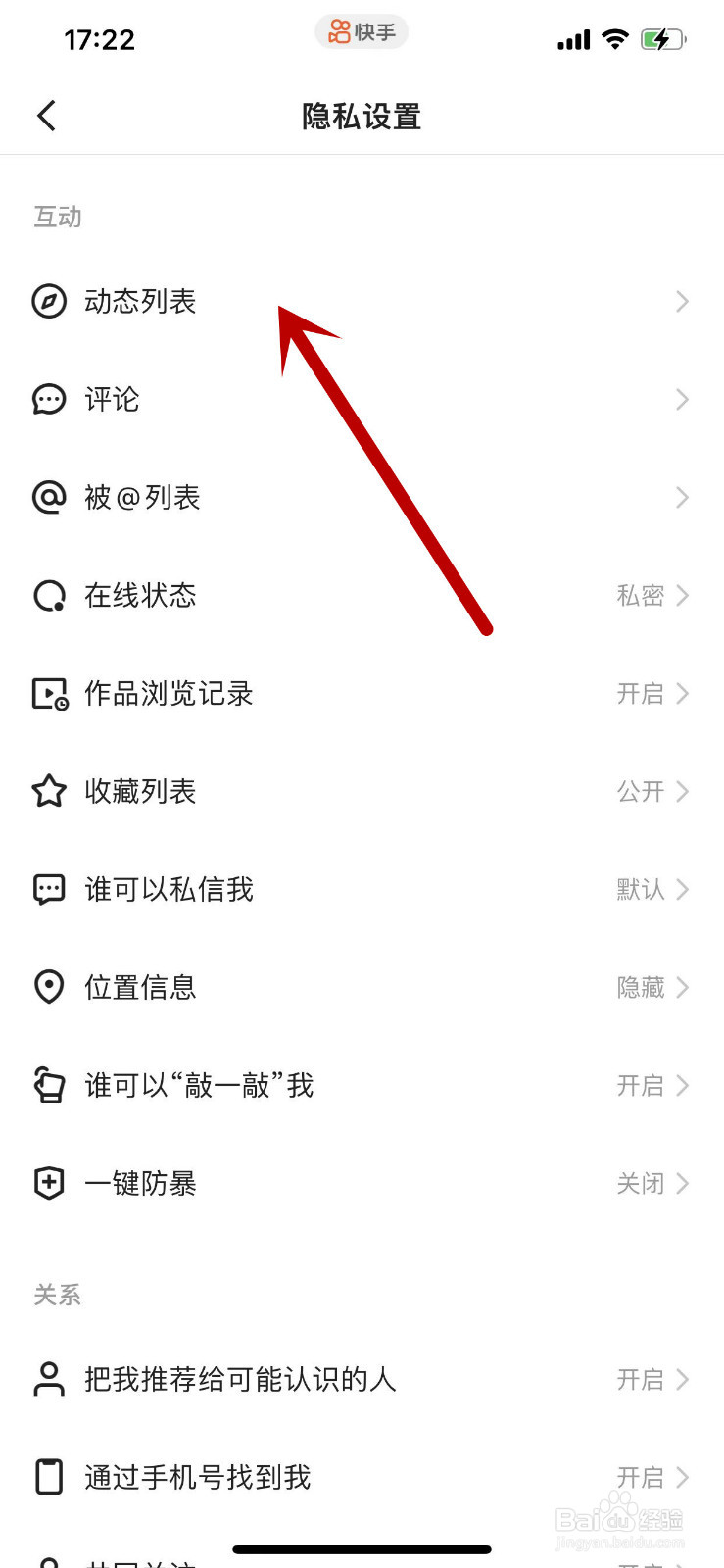
Task: Tap the 位置信息 location pin icon
Action: [49, 988]
